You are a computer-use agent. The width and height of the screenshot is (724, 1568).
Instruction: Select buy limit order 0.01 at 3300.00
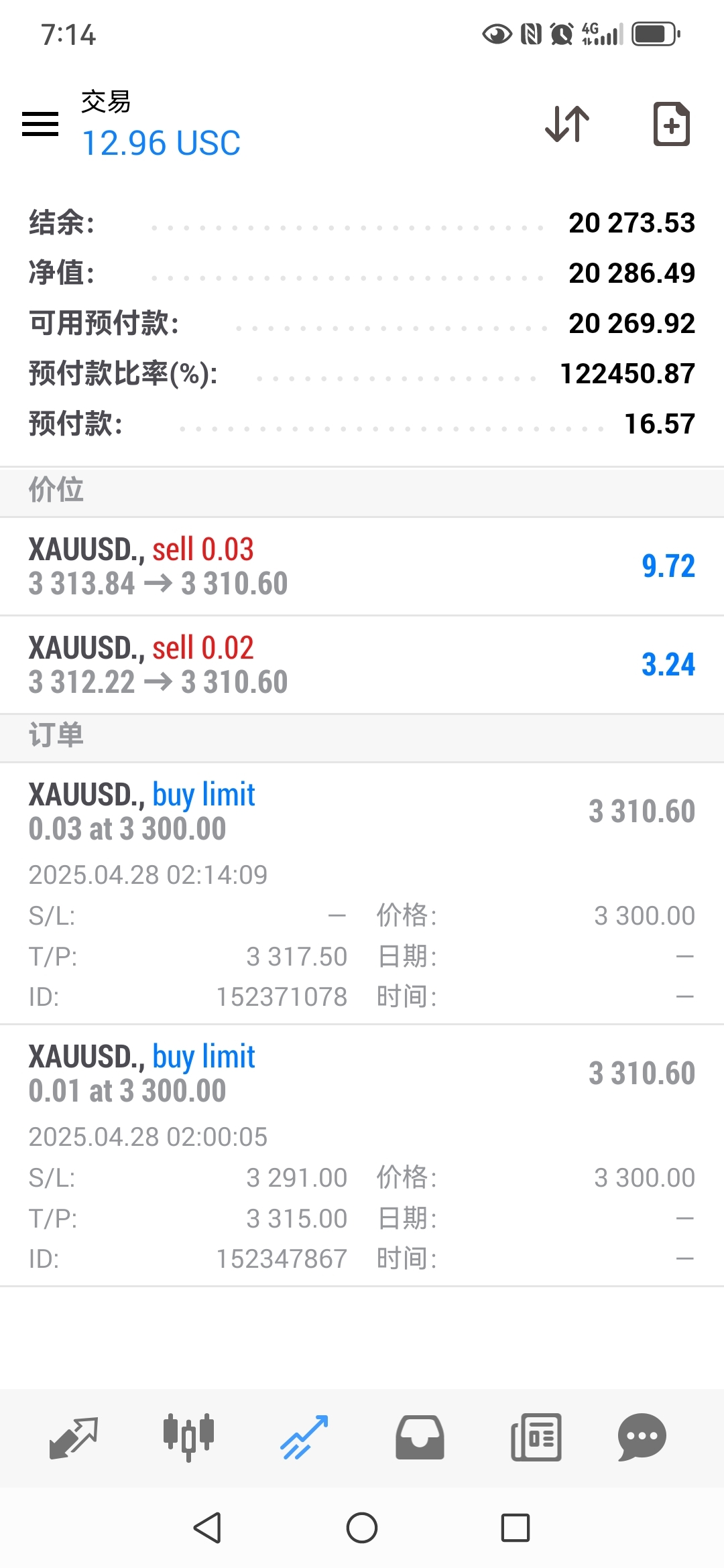pyautogui.click(x=362, y=1155)
